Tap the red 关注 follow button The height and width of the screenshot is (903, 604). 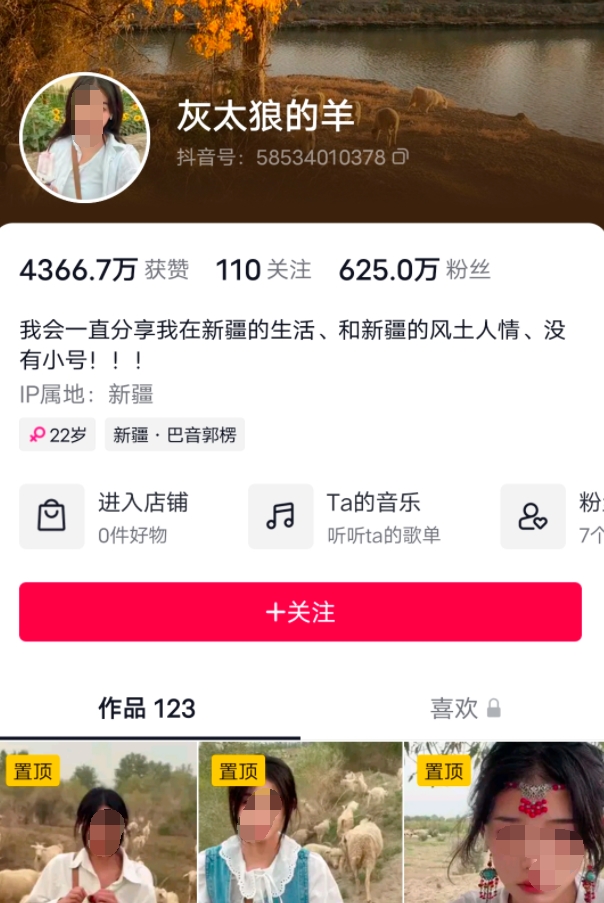300,612
